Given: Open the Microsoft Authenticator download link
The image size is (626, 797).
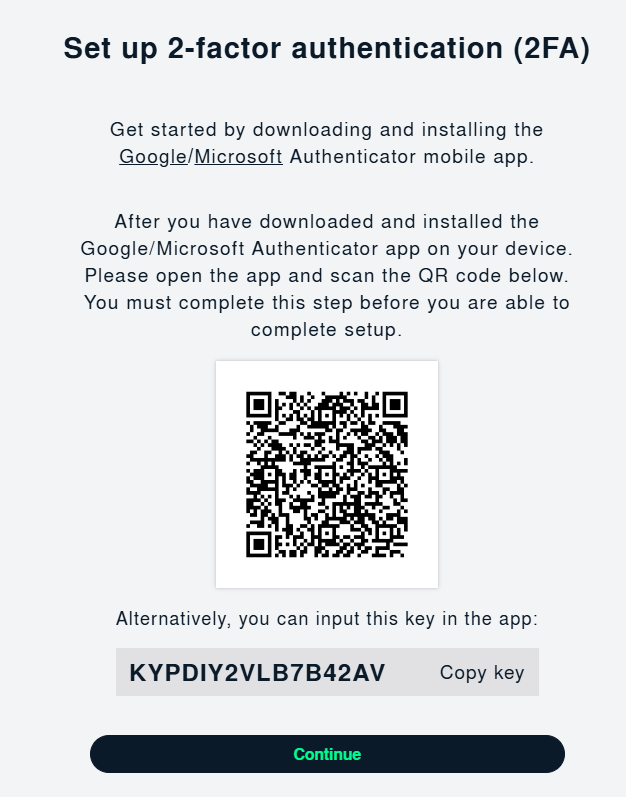Looking at the screenshot, I should [x=238, y=157].
